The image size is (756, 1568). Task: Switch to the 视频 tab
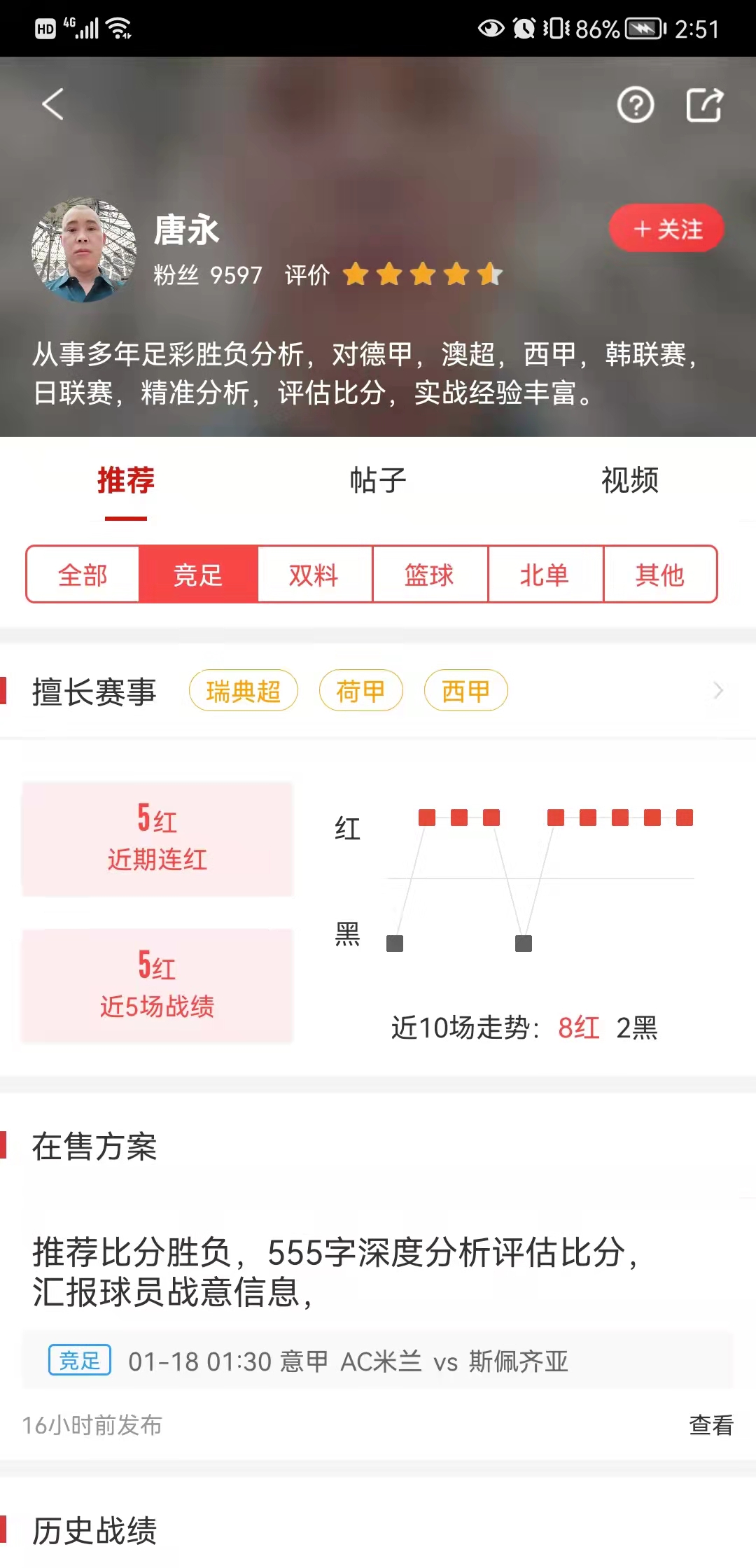(629, 480)
